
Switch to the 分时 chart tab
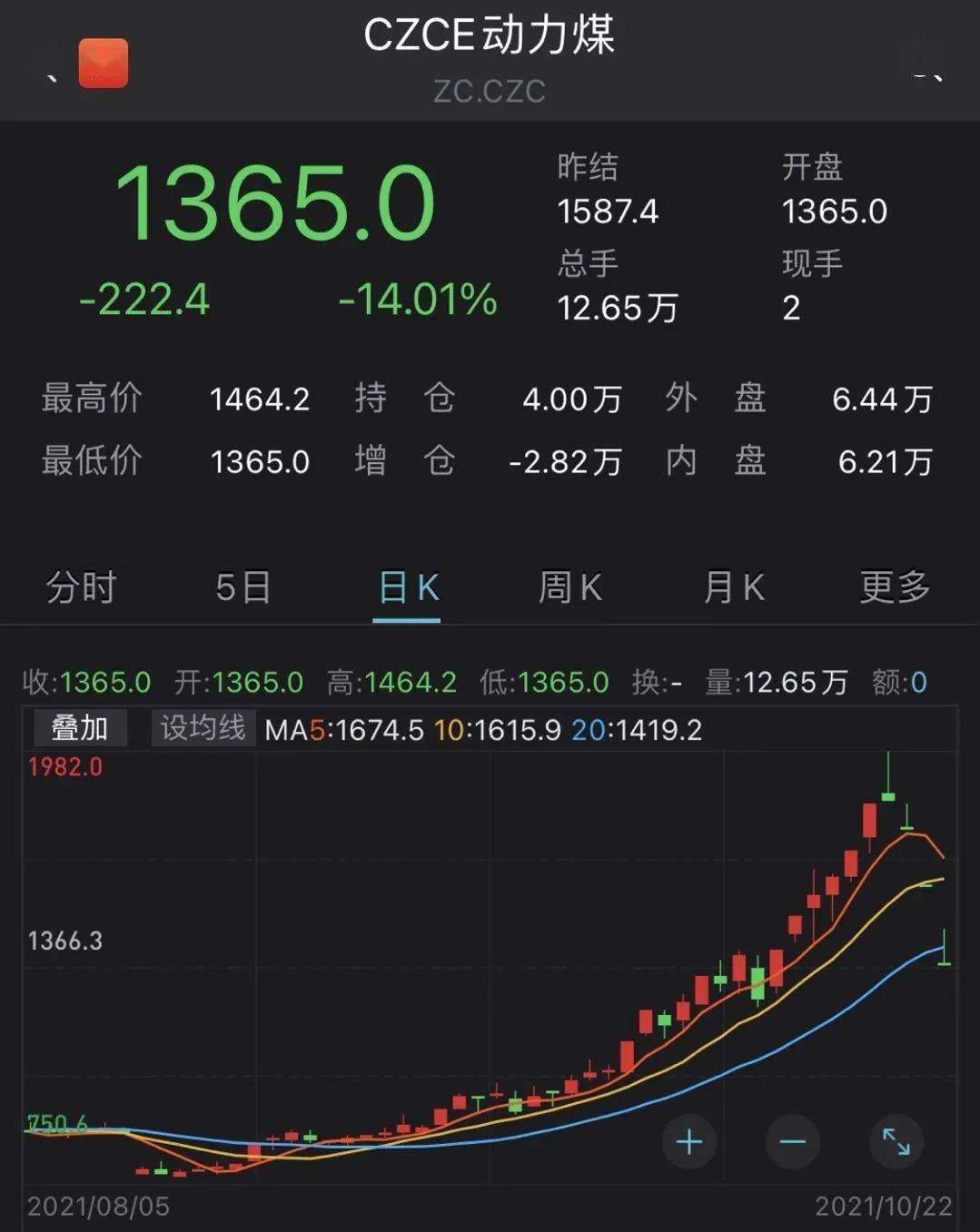click(x=81, y=587)
